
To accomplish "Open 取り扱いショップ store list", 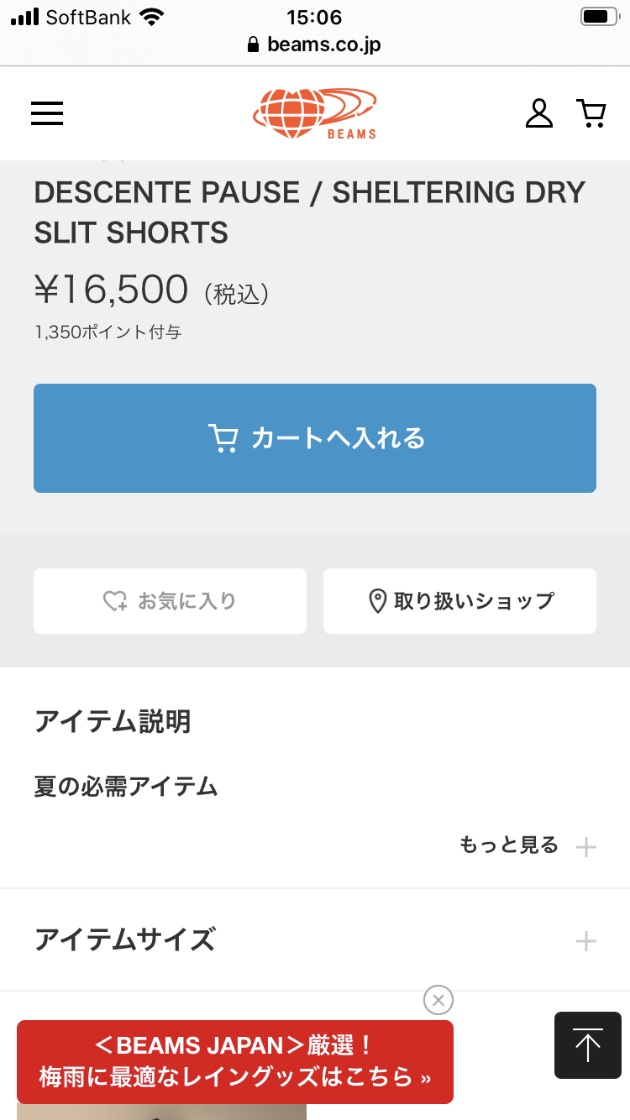I will (460, 601).
